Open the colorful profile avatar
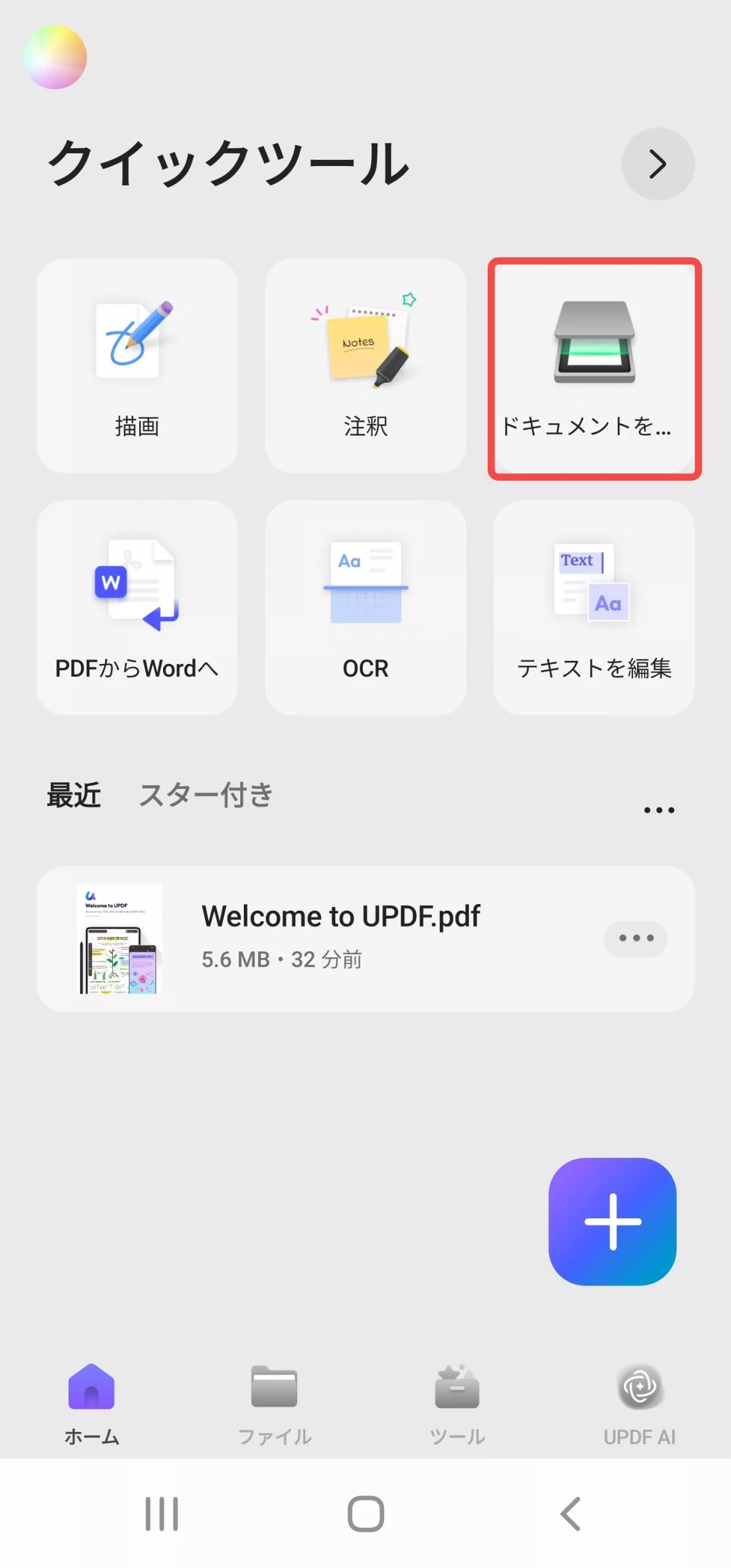 click(55, 57)
